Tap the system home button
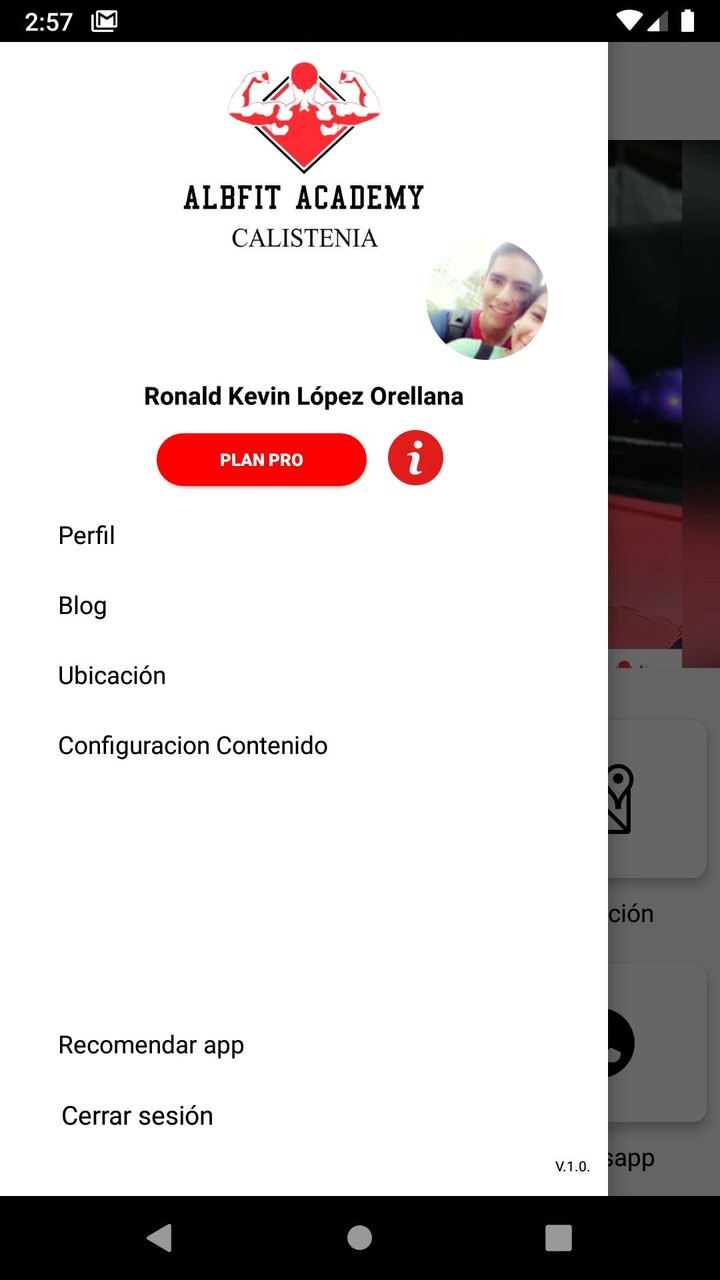This screenshot has height=1280, width=720. point(360,1238)
